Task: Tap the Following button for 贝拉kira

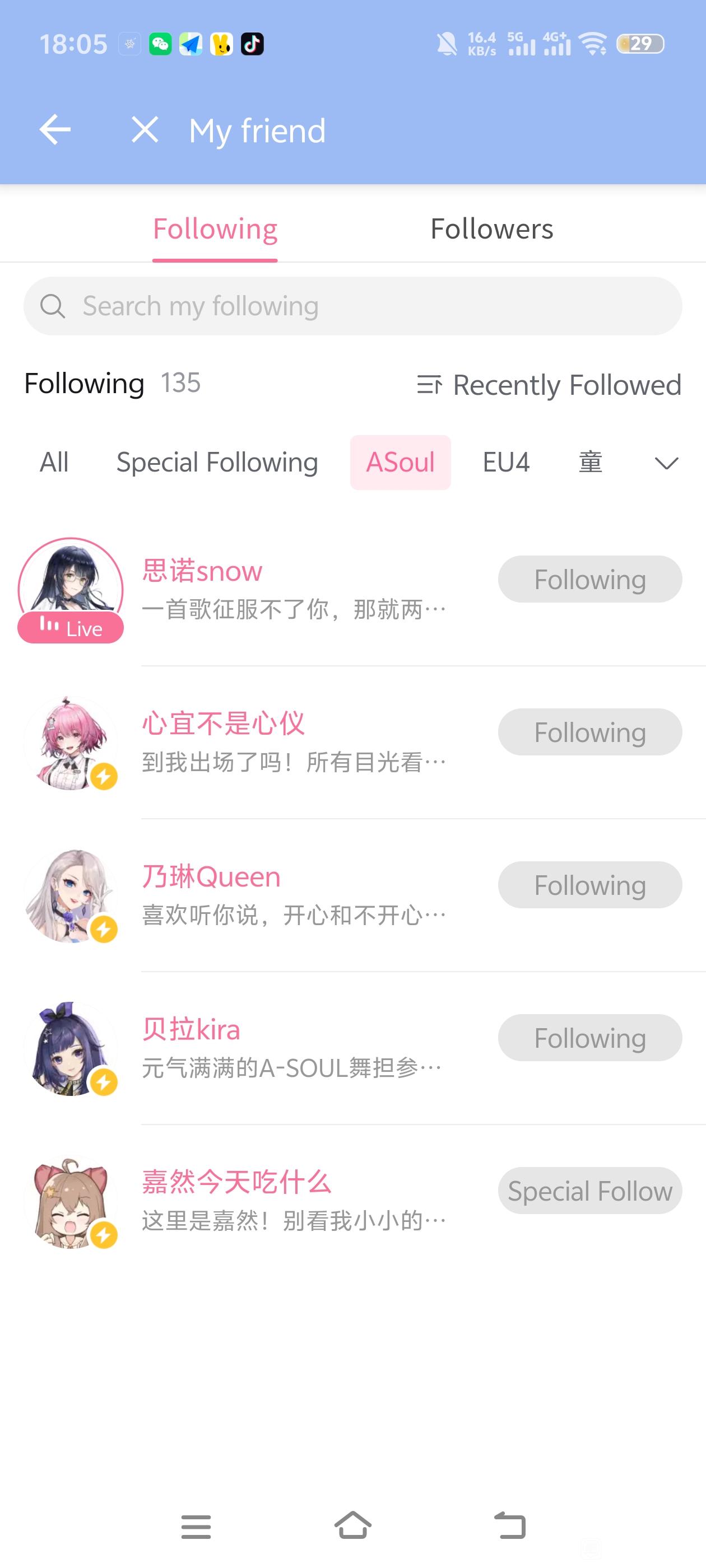Action: point(589,1038)
